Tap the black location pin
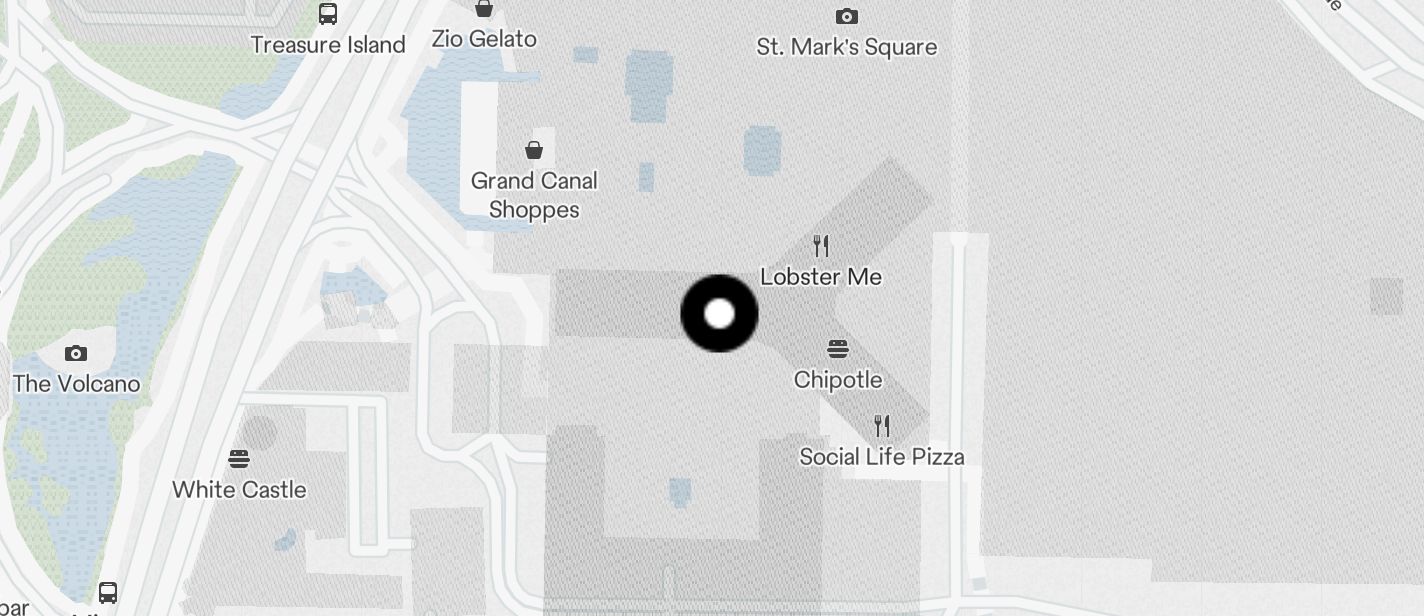 (x=719, y=314)
